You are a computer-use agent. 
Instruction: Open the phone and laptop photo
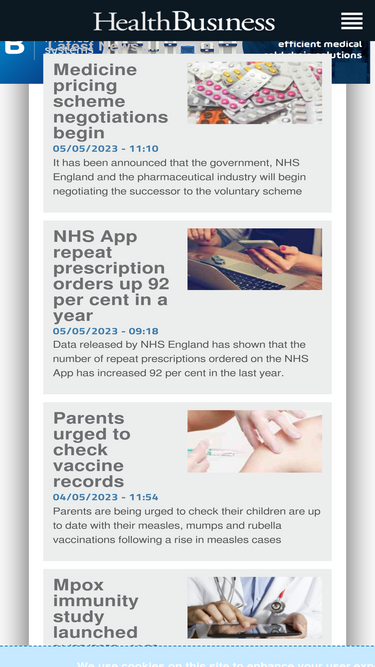click(255, 259)
